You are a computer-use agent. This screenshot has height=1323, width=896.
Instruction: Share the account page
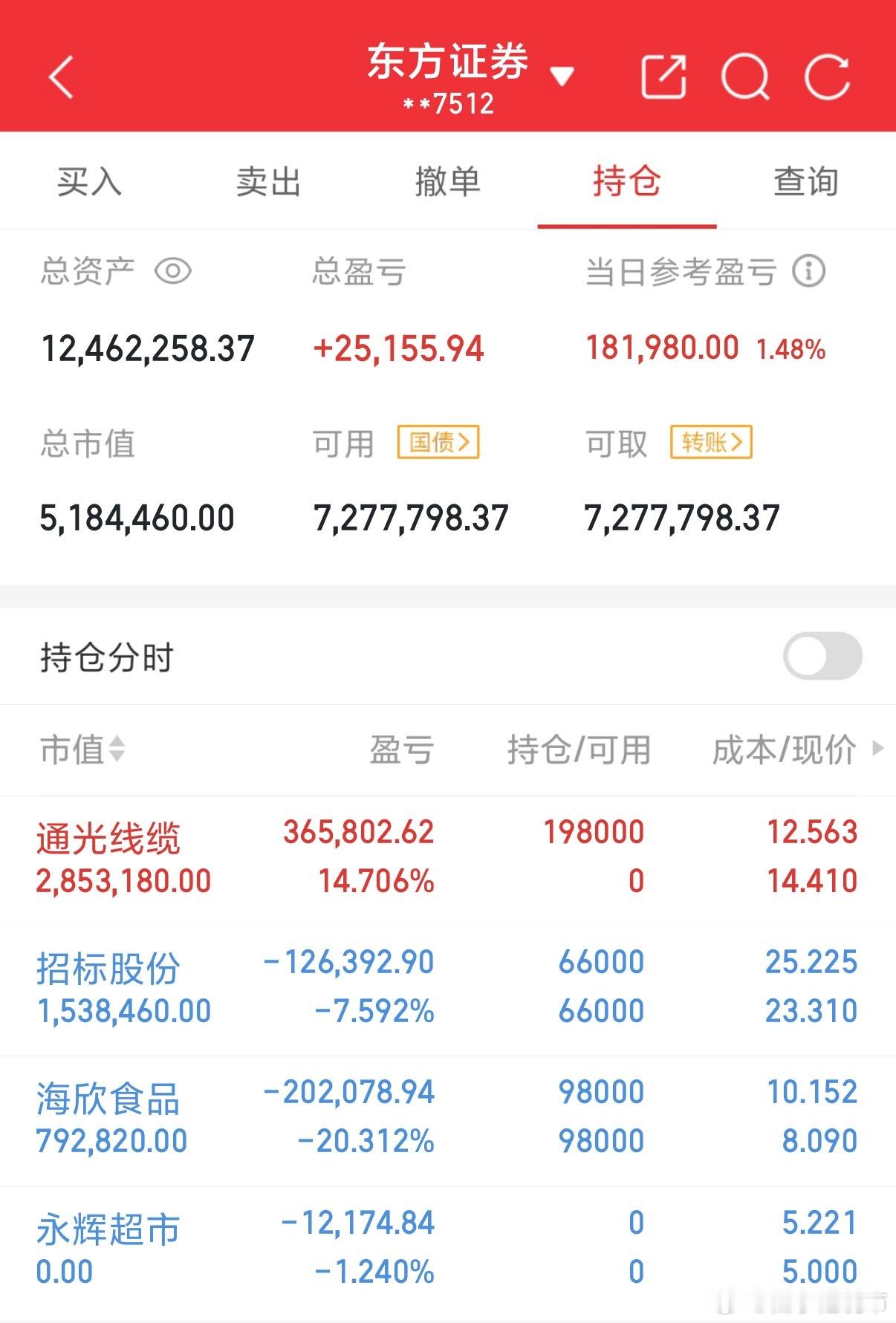click(663, 77)
